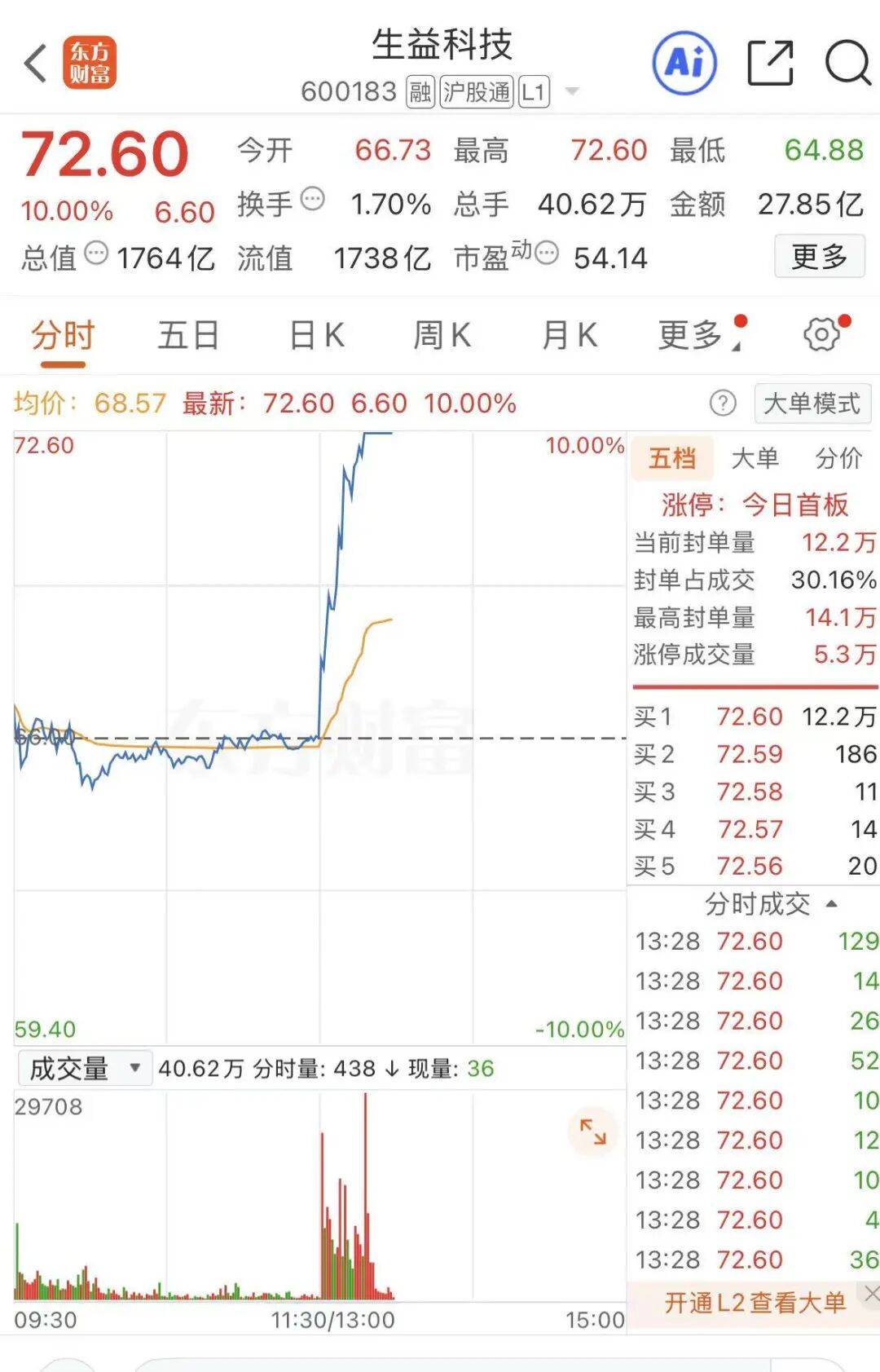Open stock search magnifier
The height and width of the screenshot is (1372, 880).
[x=848, y=63]
